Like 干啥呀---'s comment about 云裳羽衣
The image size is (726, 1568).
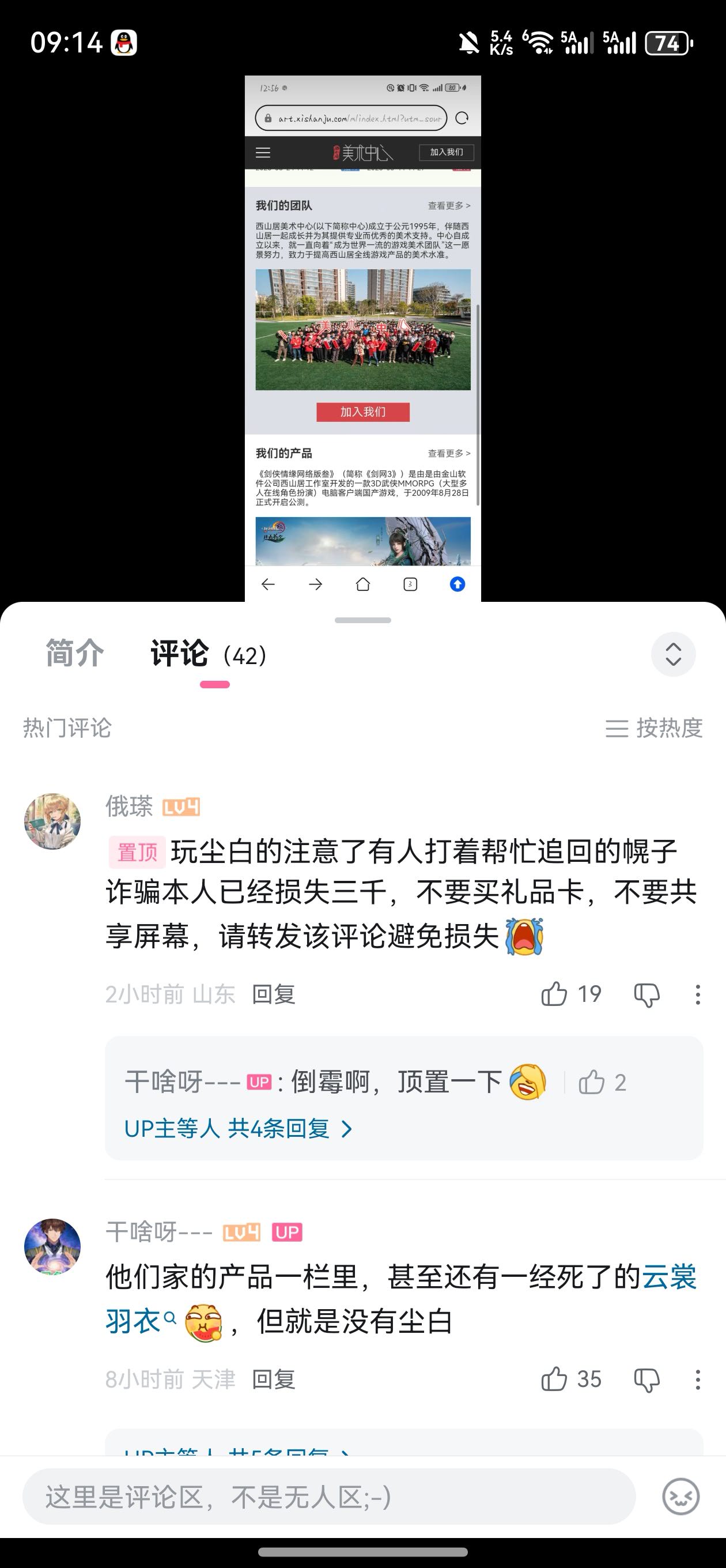coord(554,1379)
